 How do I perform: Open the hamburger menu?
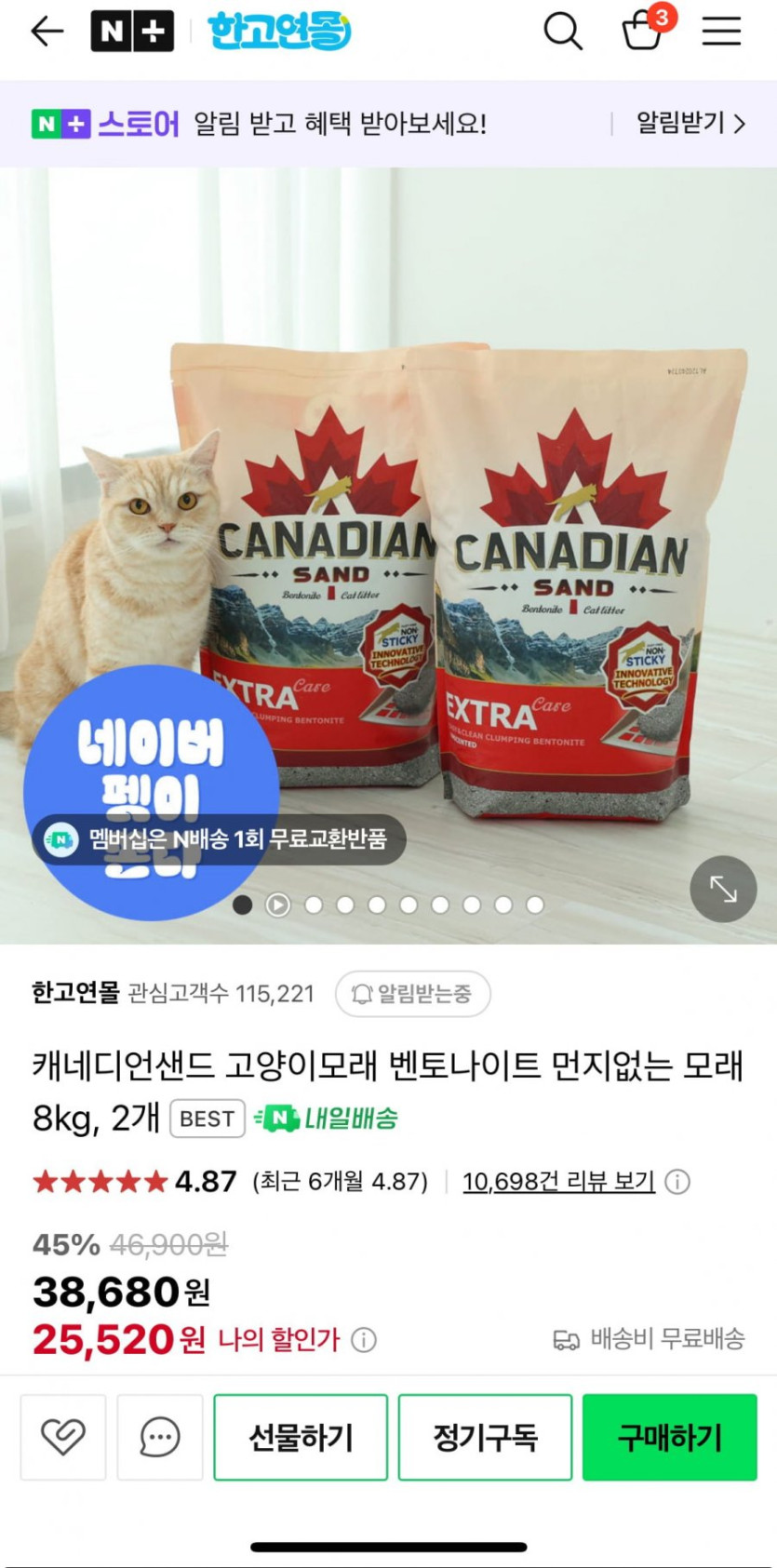tap(721, 32)
